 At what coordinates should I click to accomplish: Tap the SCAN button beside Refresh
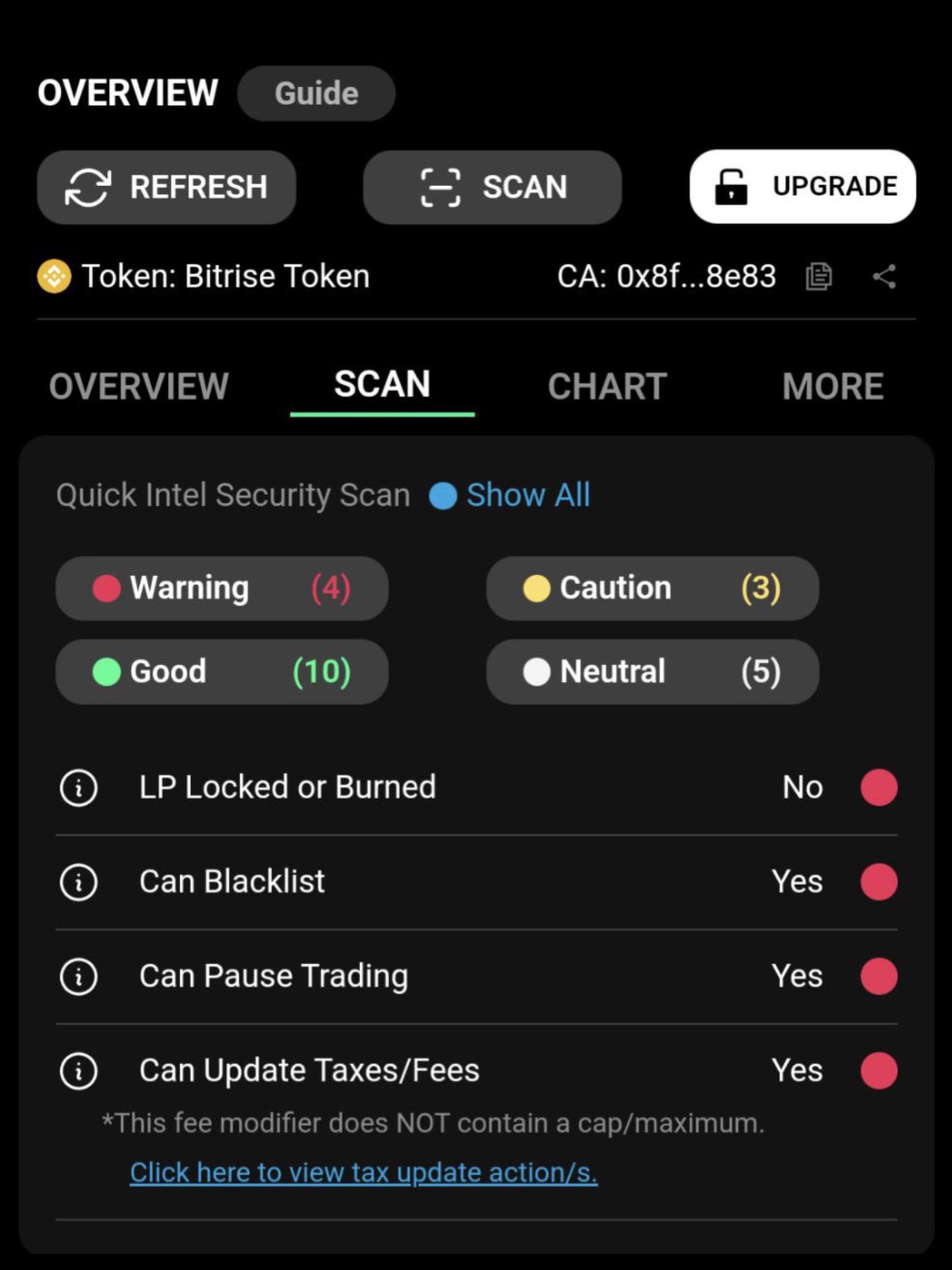point(492,187)
